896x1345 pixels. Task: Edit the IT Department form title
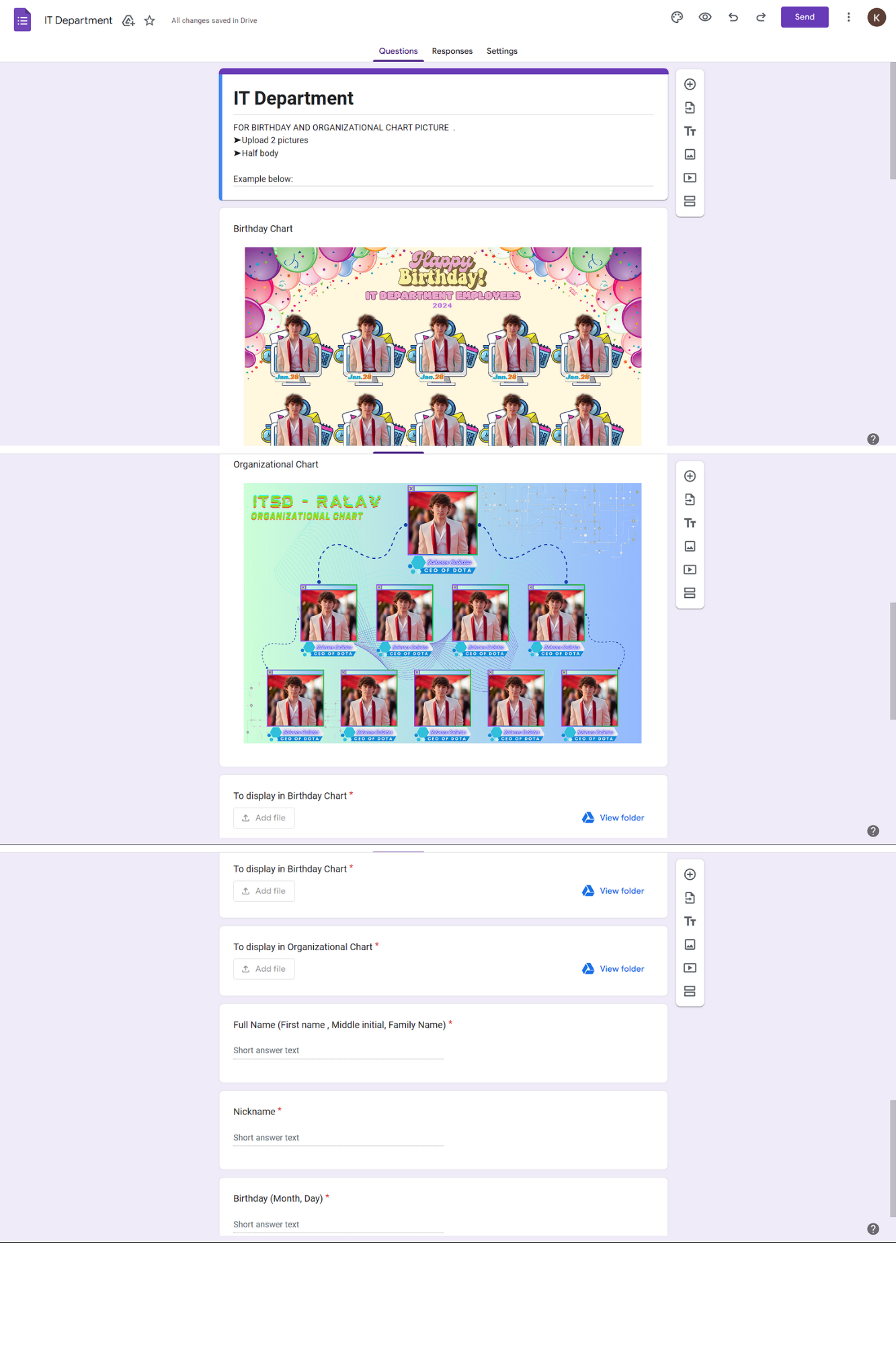(293, 99)
